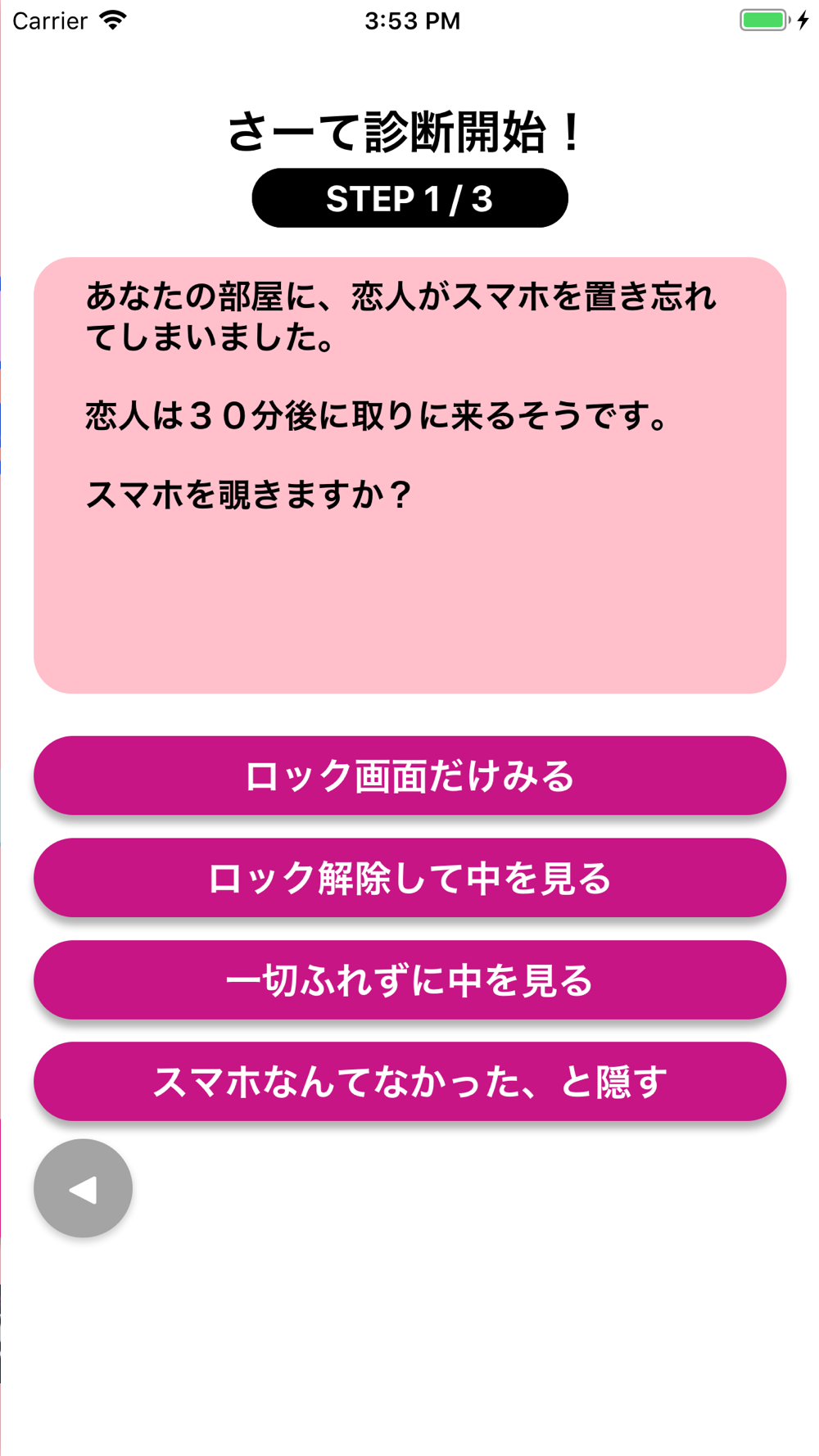Tap the STEP 1 / 3 badge

tap(409, 197)
